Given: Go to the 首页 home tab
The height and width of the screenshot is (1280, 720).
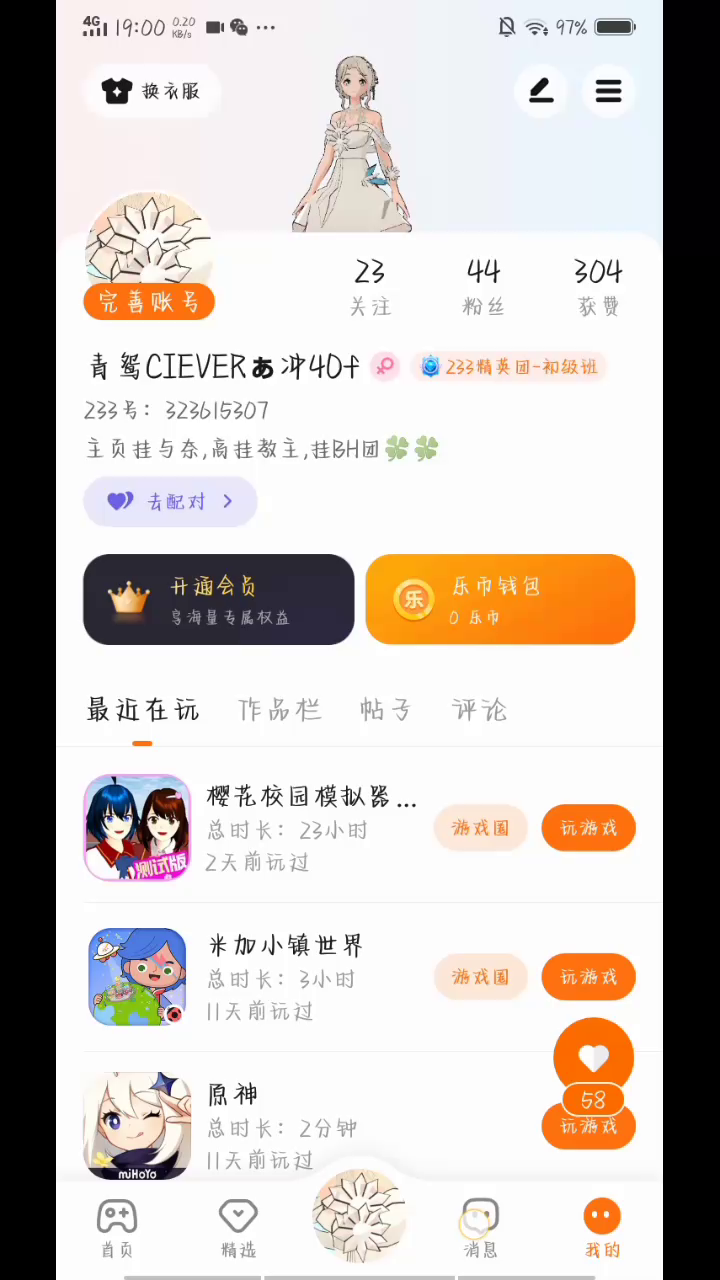Looking at the screenshot, I should click(x=117, y=1228).
